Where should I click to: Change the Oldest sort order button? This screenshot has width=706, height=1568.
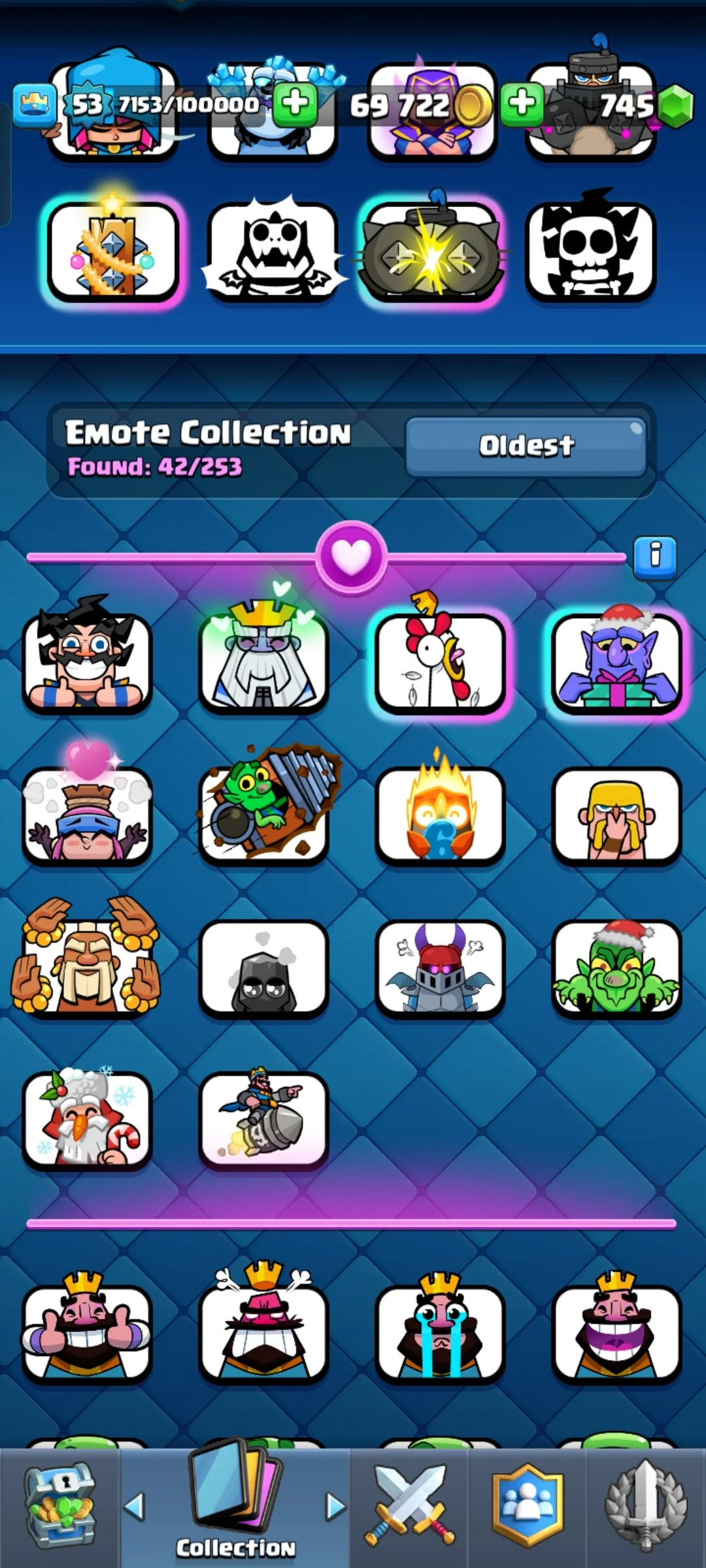click(526, 446)
